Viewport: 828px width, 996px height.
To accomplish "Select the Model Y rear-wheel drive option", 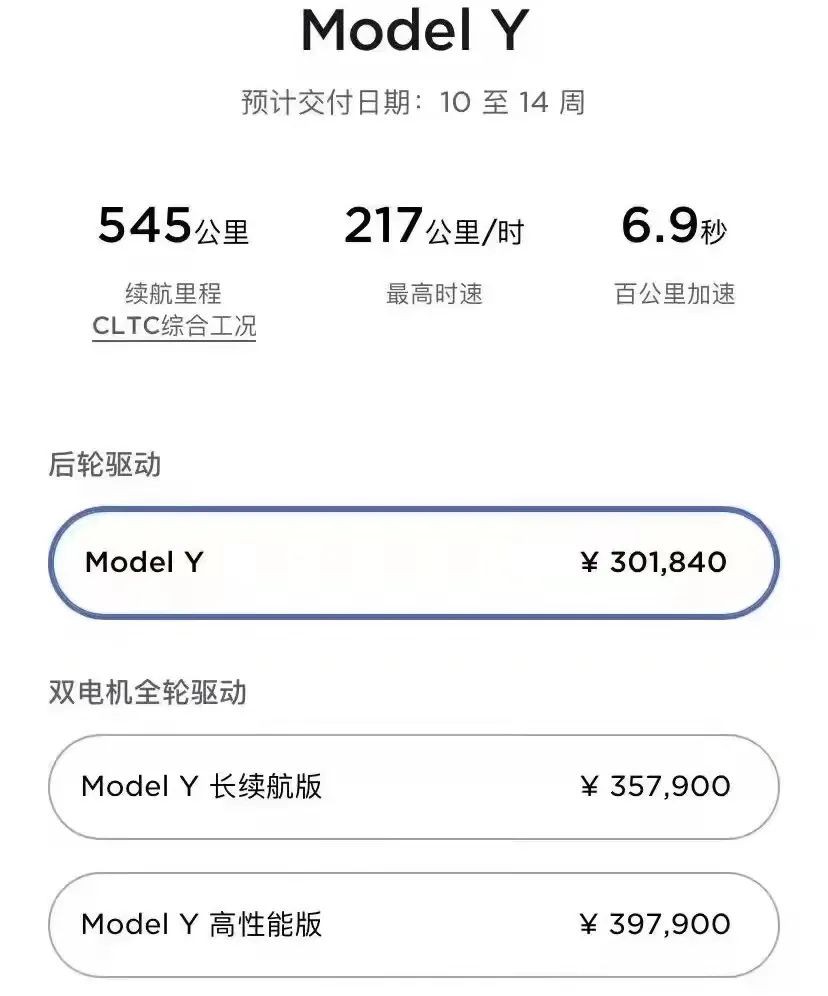I will pos(413,562).
